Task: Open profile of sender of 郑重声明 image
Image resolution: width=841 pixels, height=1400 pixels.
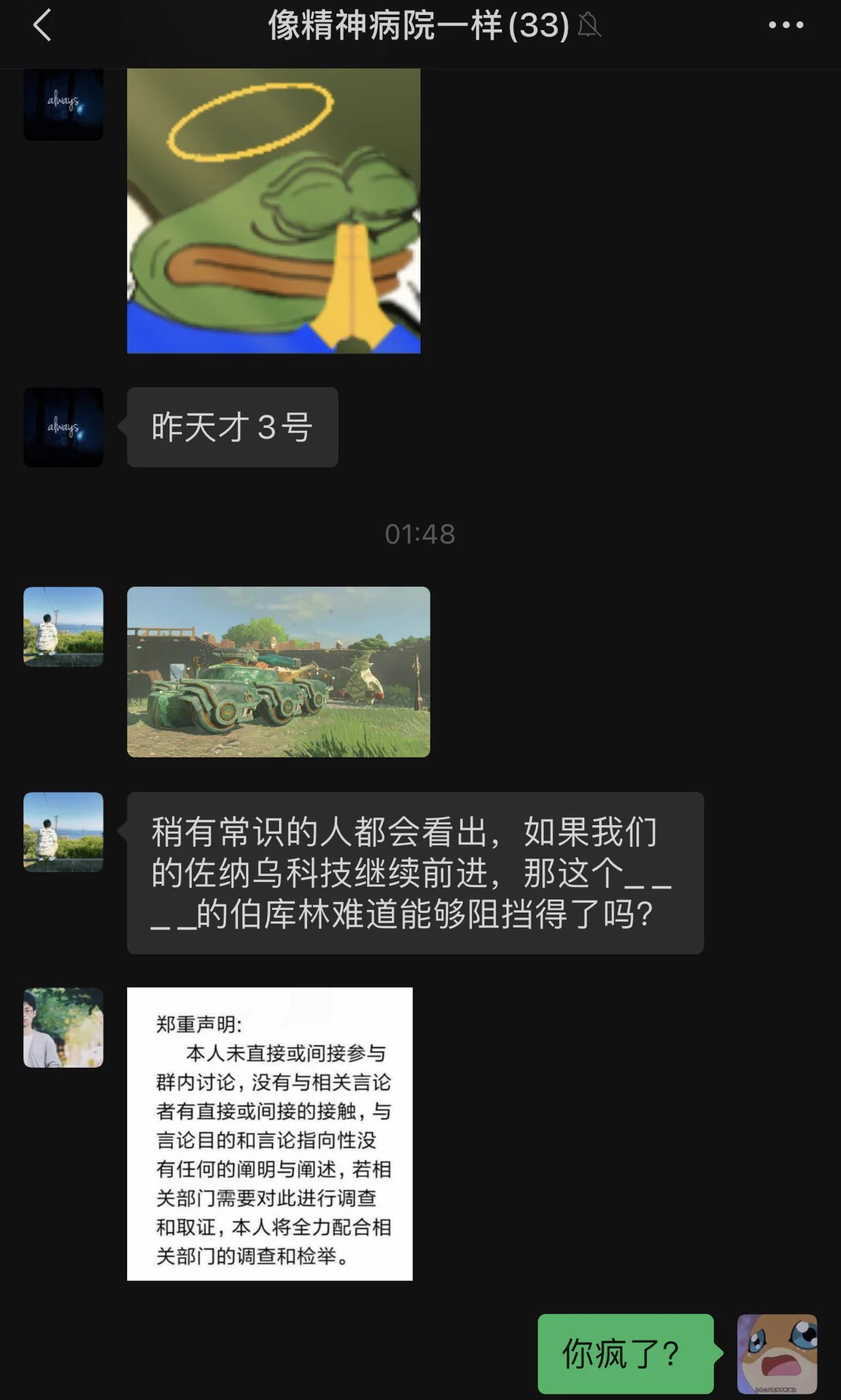Action: coord(64,1027)
